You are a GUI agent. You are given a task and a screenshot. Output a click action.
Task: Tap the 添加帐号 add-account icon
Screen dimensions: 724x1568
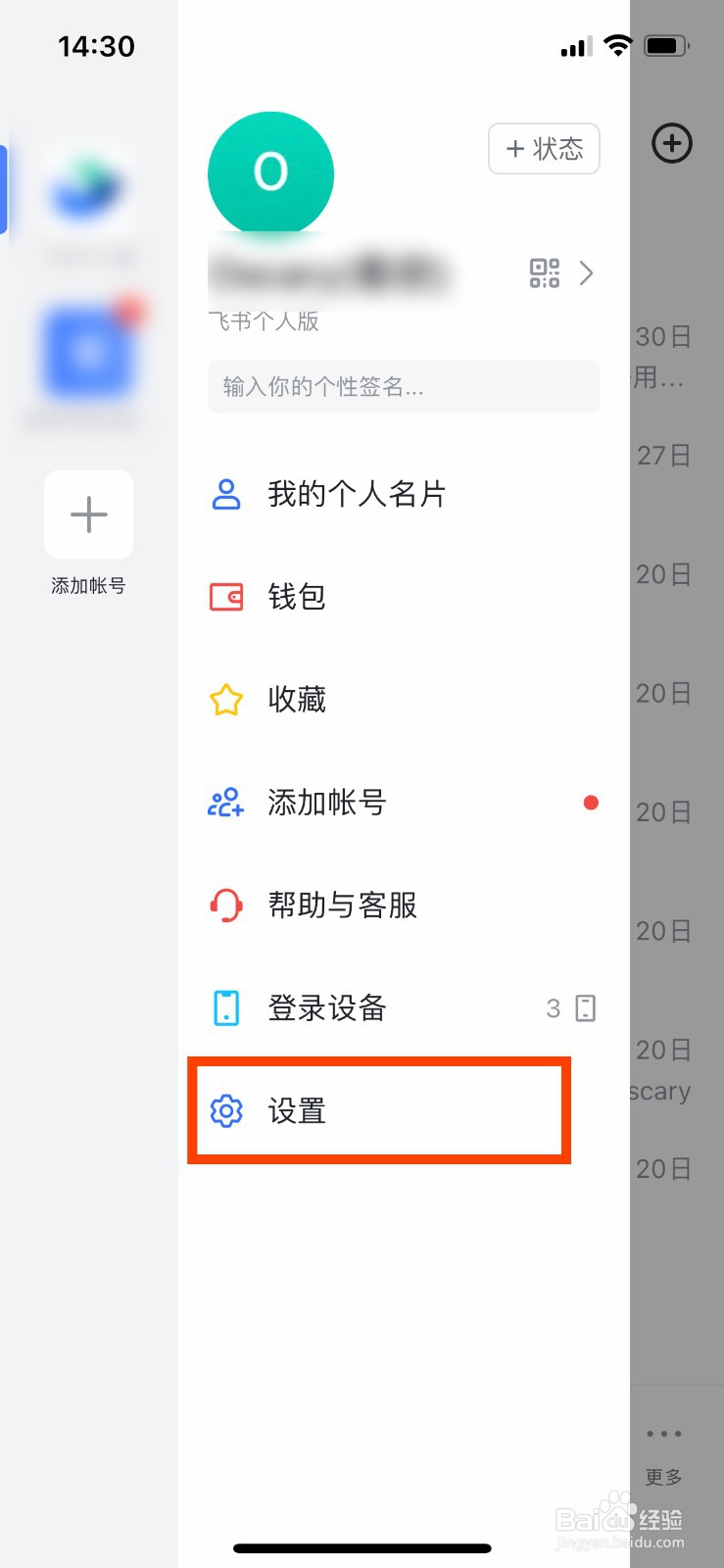click(225, 803)
